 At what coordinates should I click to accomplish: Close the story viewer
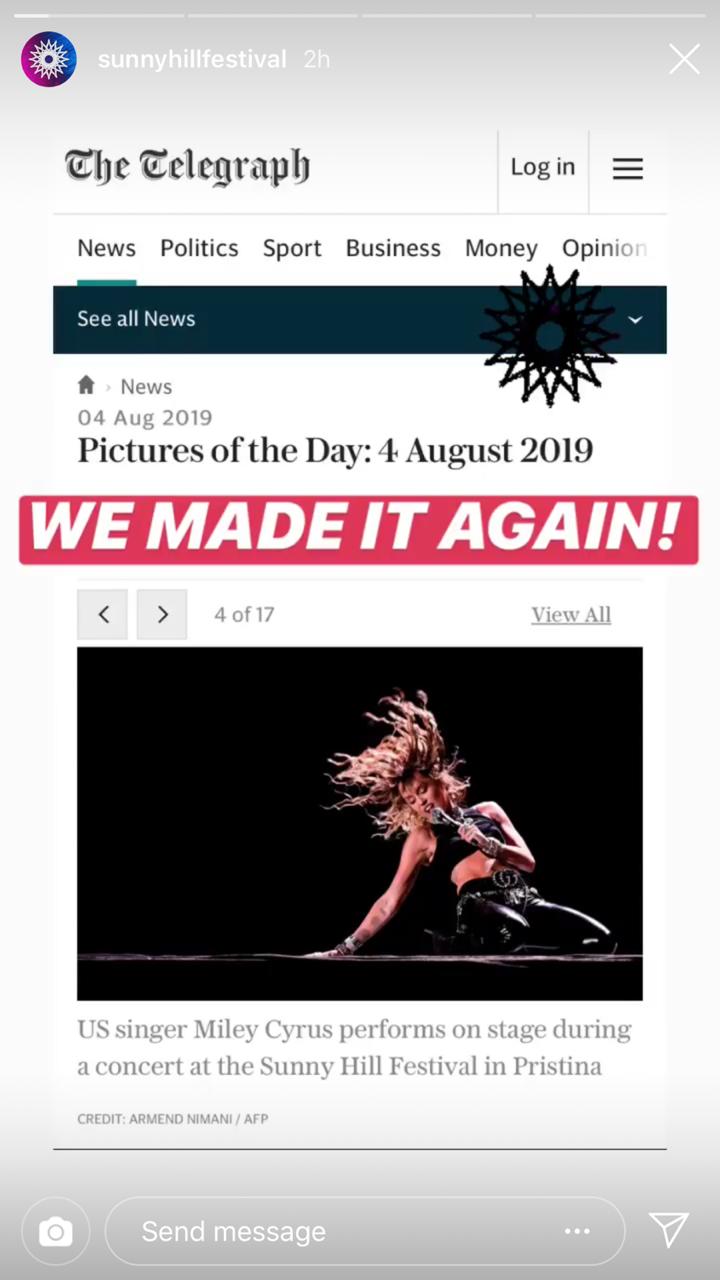[685, 59]
